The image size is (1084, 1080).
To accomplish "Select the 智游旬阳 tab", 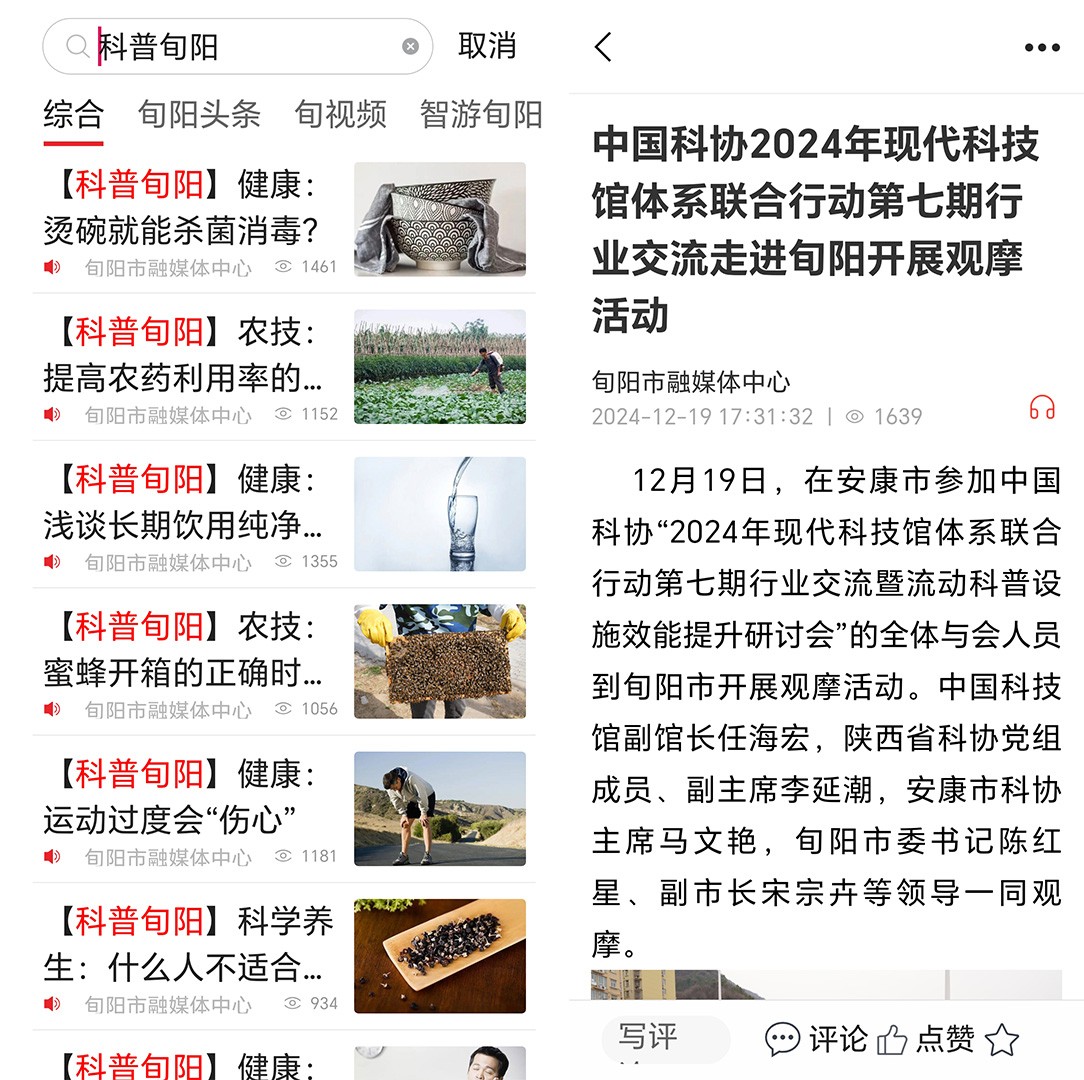I will point(481,114).
